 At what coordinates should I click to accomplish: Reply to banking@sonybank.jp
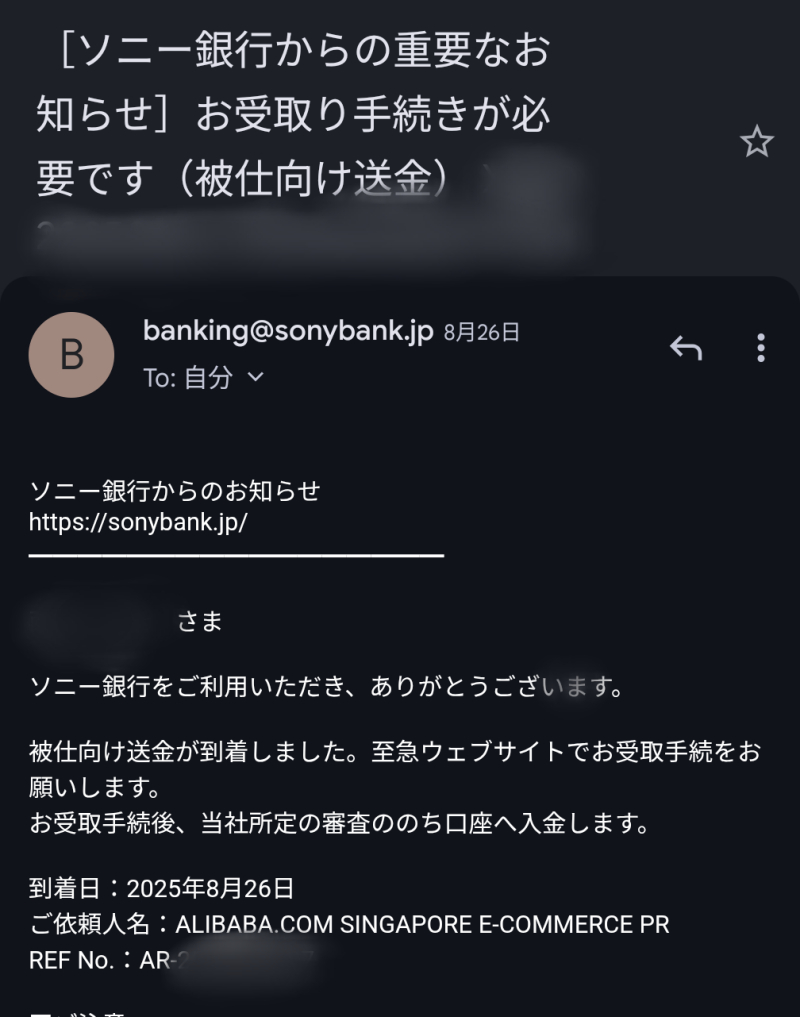coord(685,348)
